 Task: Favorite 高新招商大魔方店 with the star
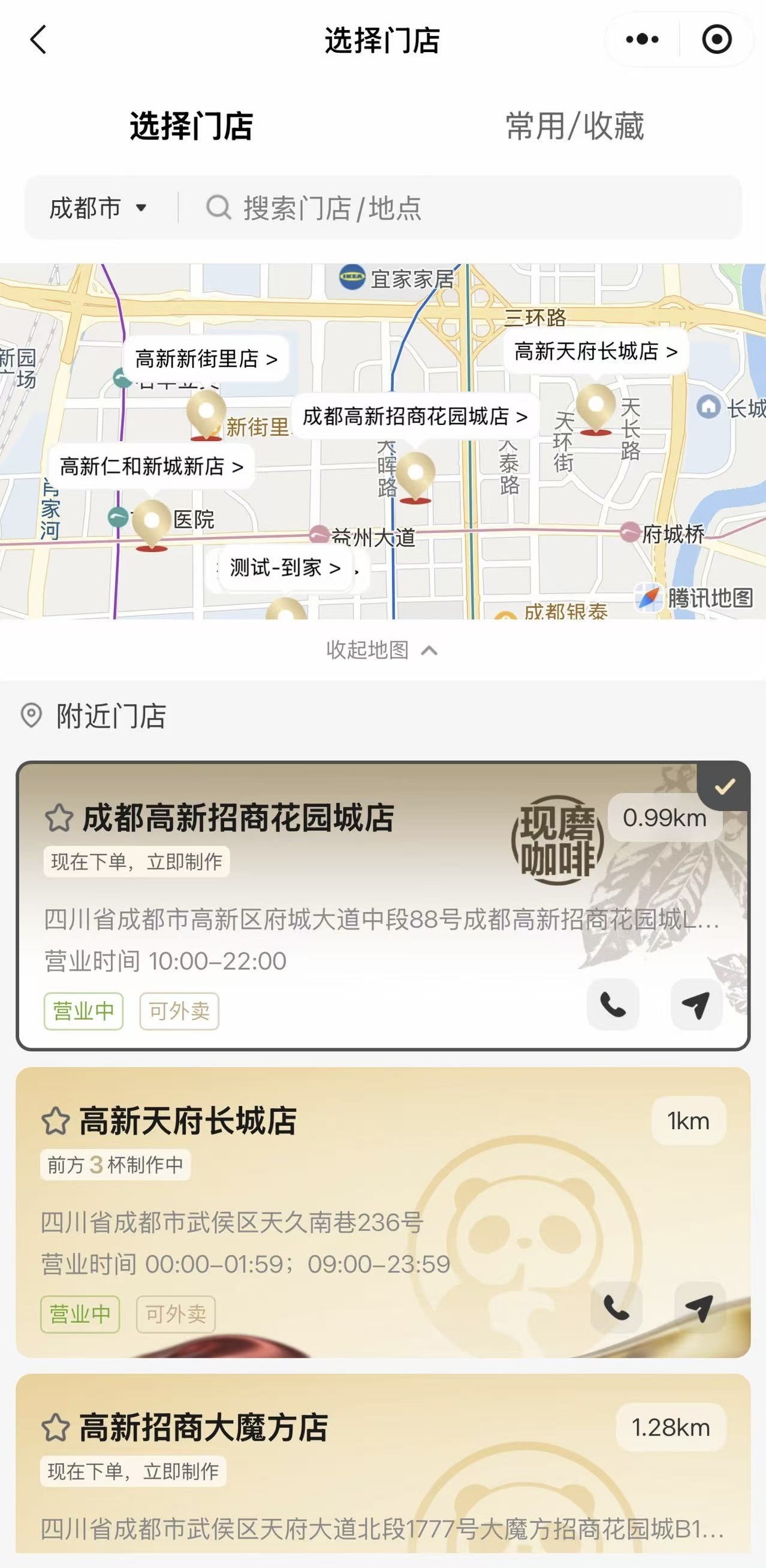(56, 1427)
